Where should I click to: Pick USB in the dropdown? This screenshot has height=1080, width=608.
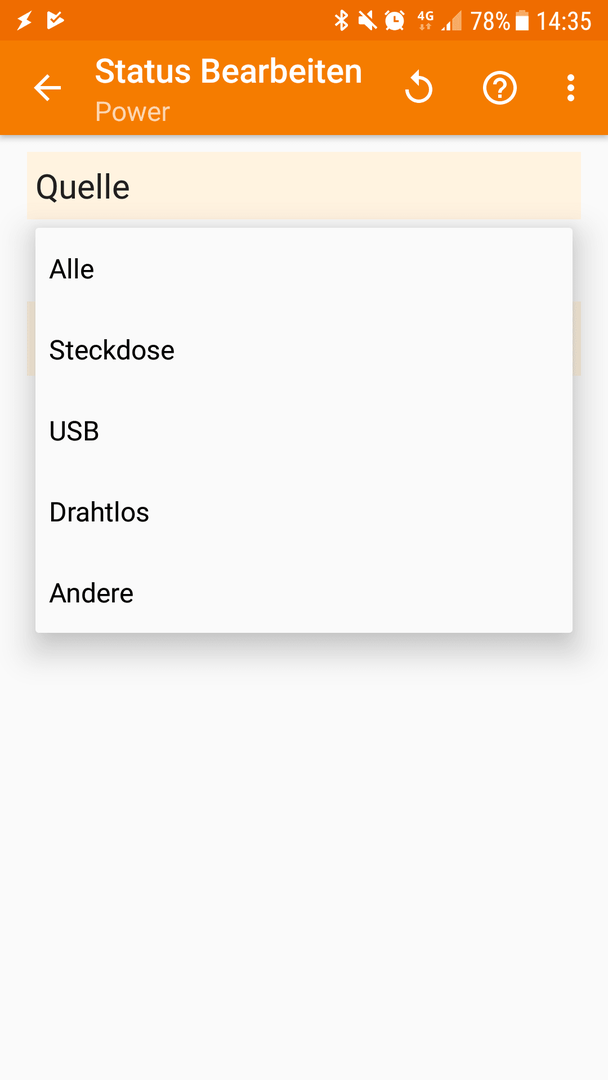[x=304, y=431]
